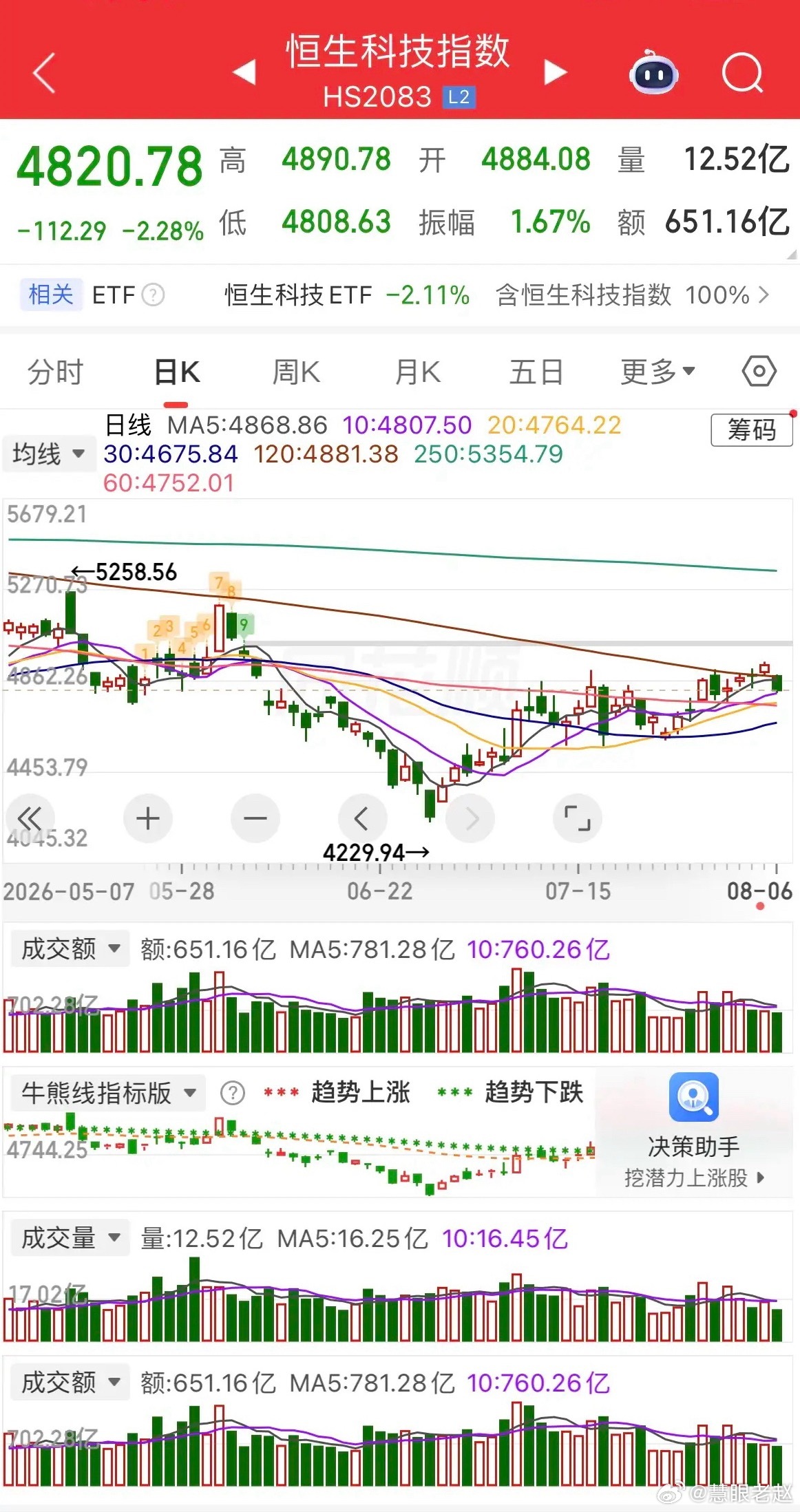Tap the 筹码 button
800x1512 pixels.
pyautogui.click(x=752, y=429)
